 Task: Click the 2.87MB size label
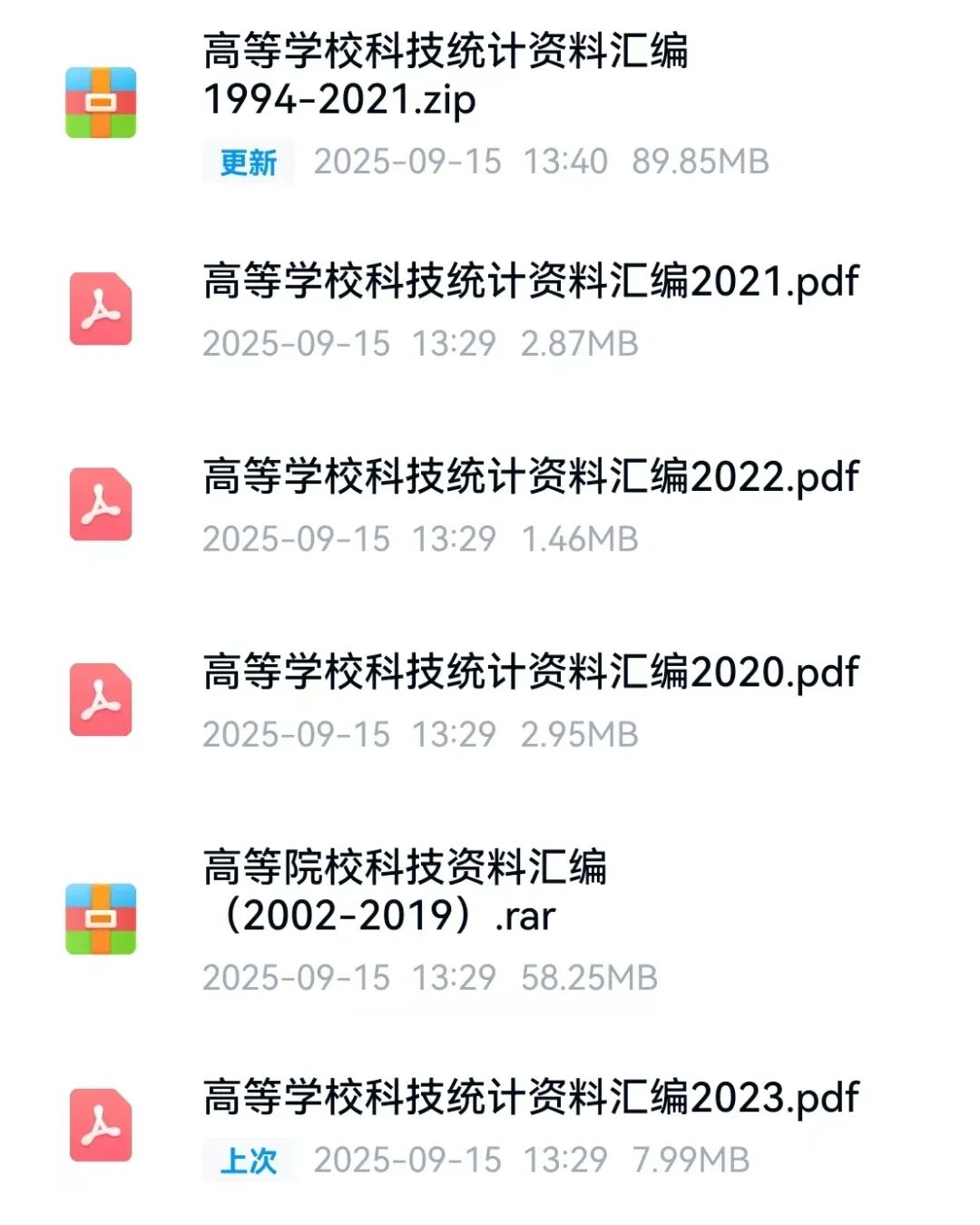tap(581, 345)
